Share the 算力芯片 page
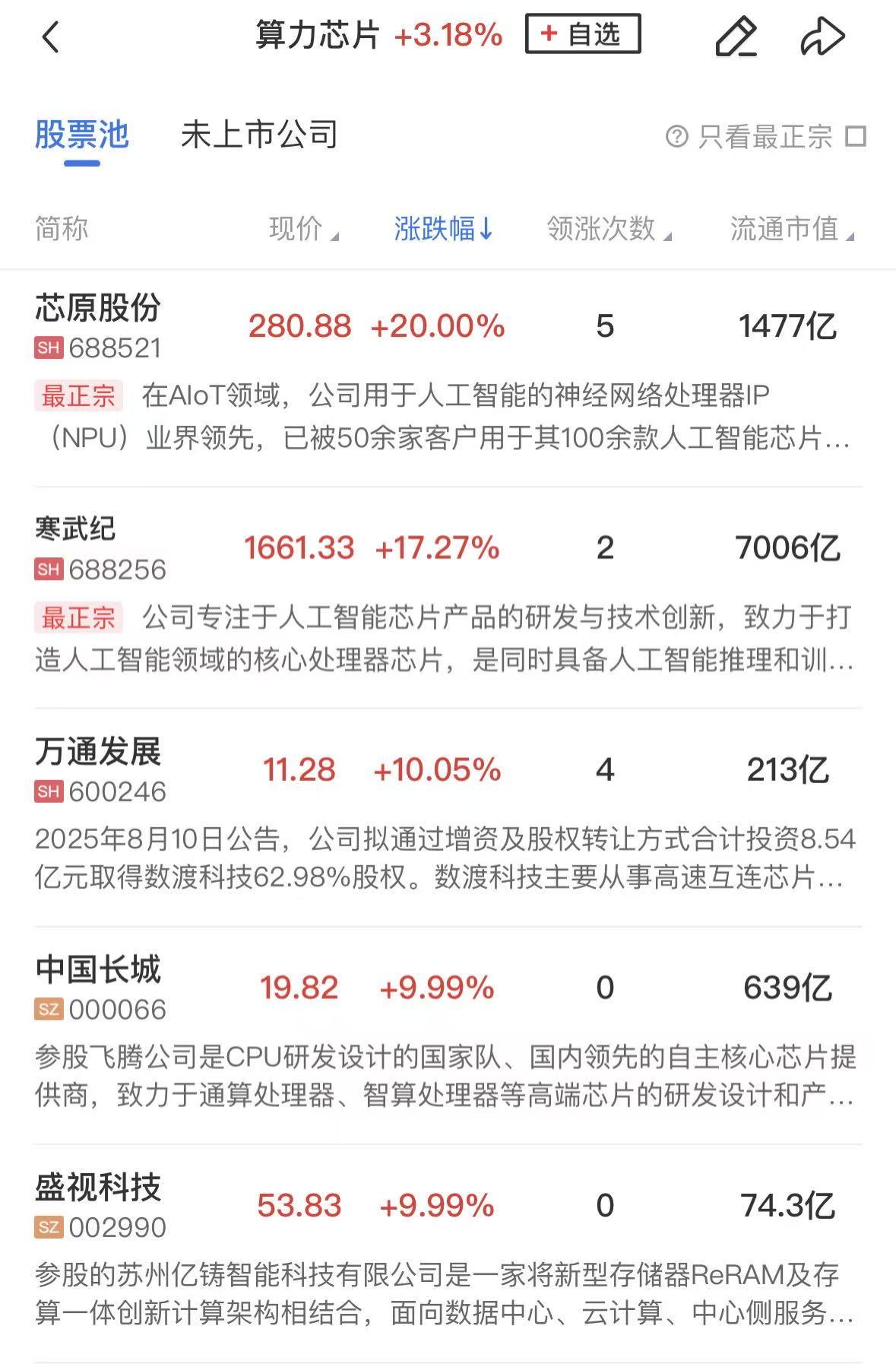Screen dimensions: 896x1364 [822, 36]
